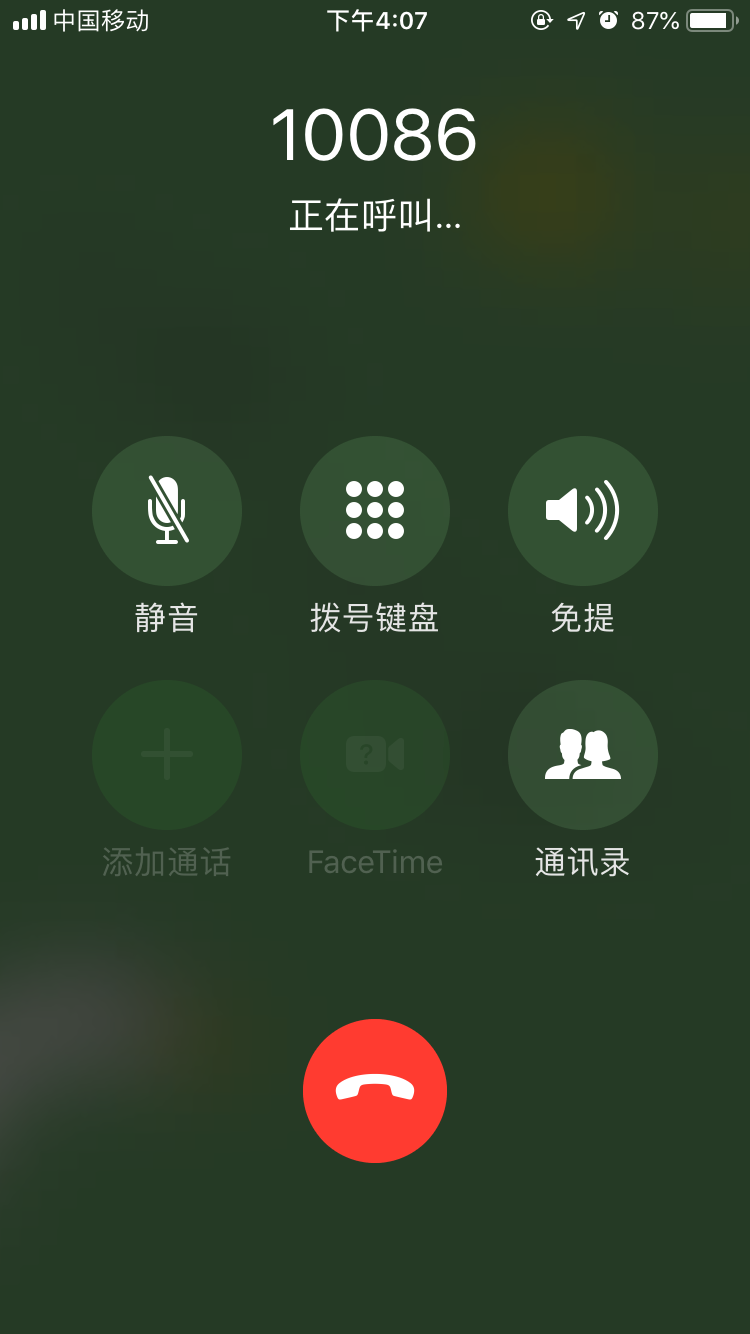Image resolution: width=750 pixels, height=1334 pixels.
Task: Tap the FaceTime video icon
Action: pyautogui.click(x=375, y=755)
